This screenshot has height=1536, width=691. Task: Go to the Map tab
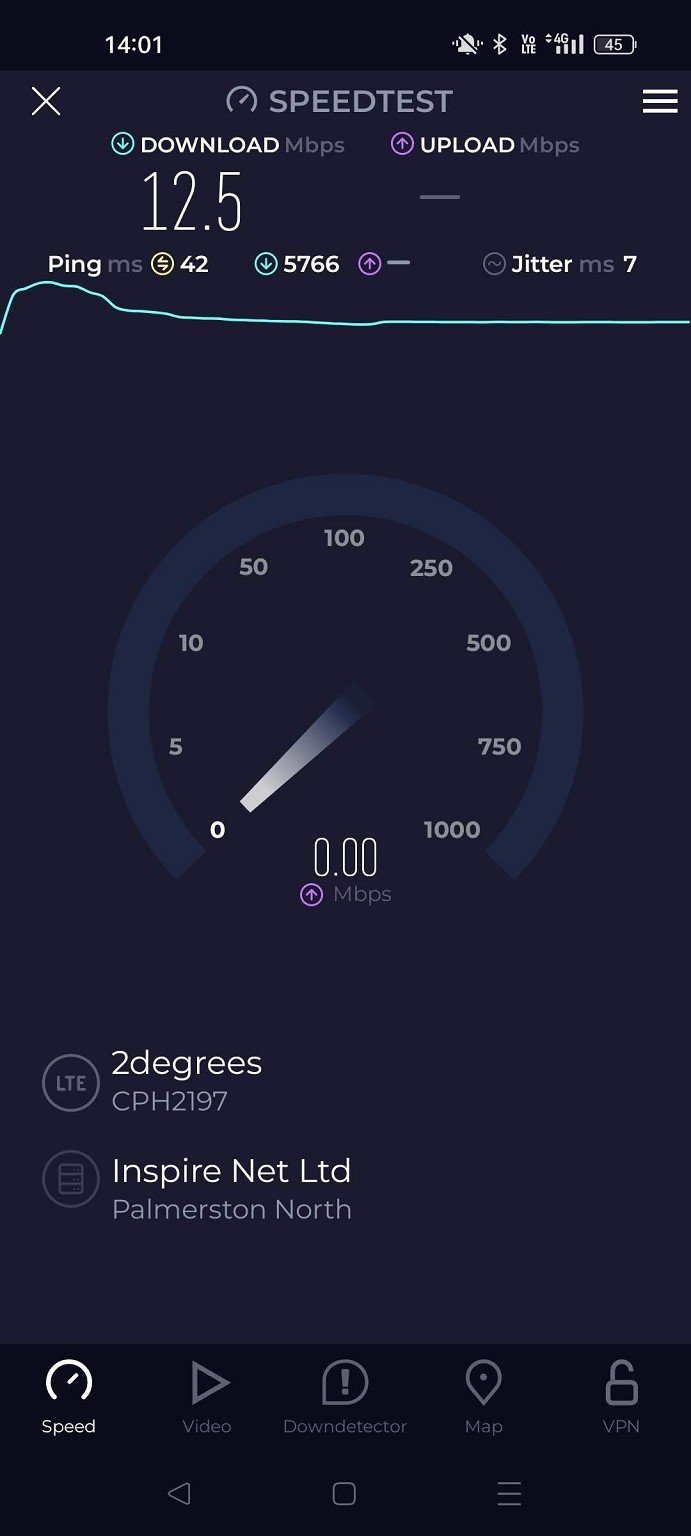point(483,1397)
